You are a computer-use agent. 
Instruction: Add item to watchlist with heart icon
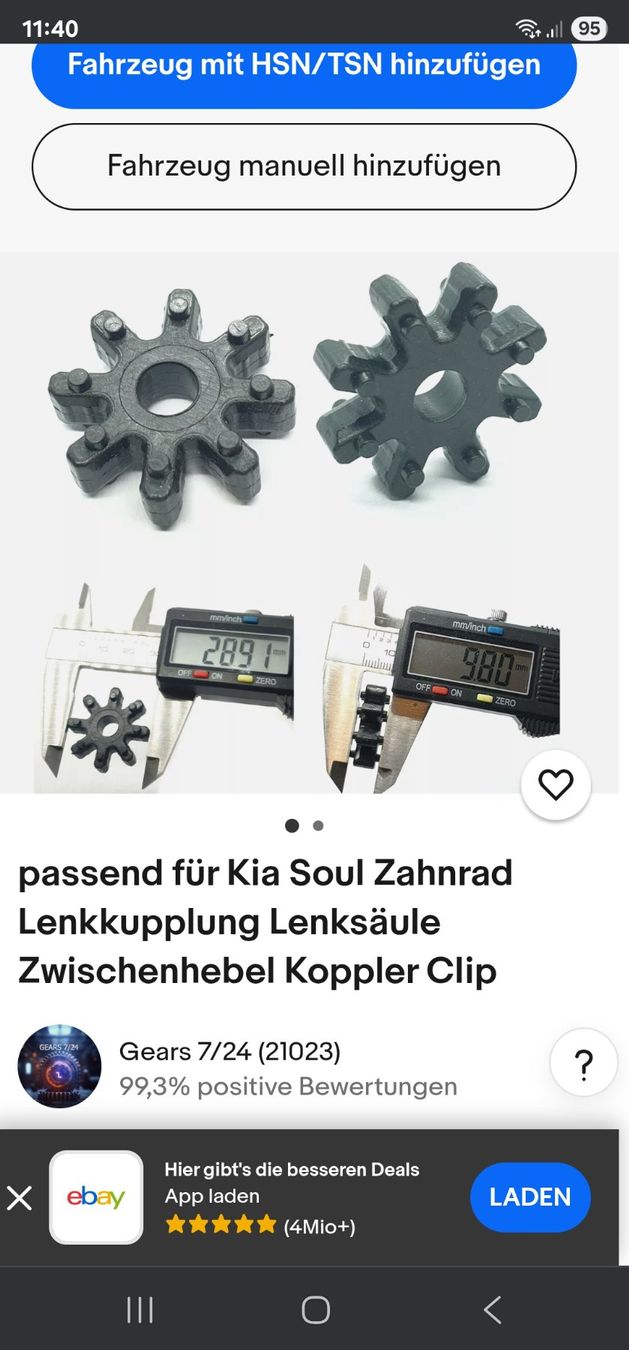(x=555, y=785)
